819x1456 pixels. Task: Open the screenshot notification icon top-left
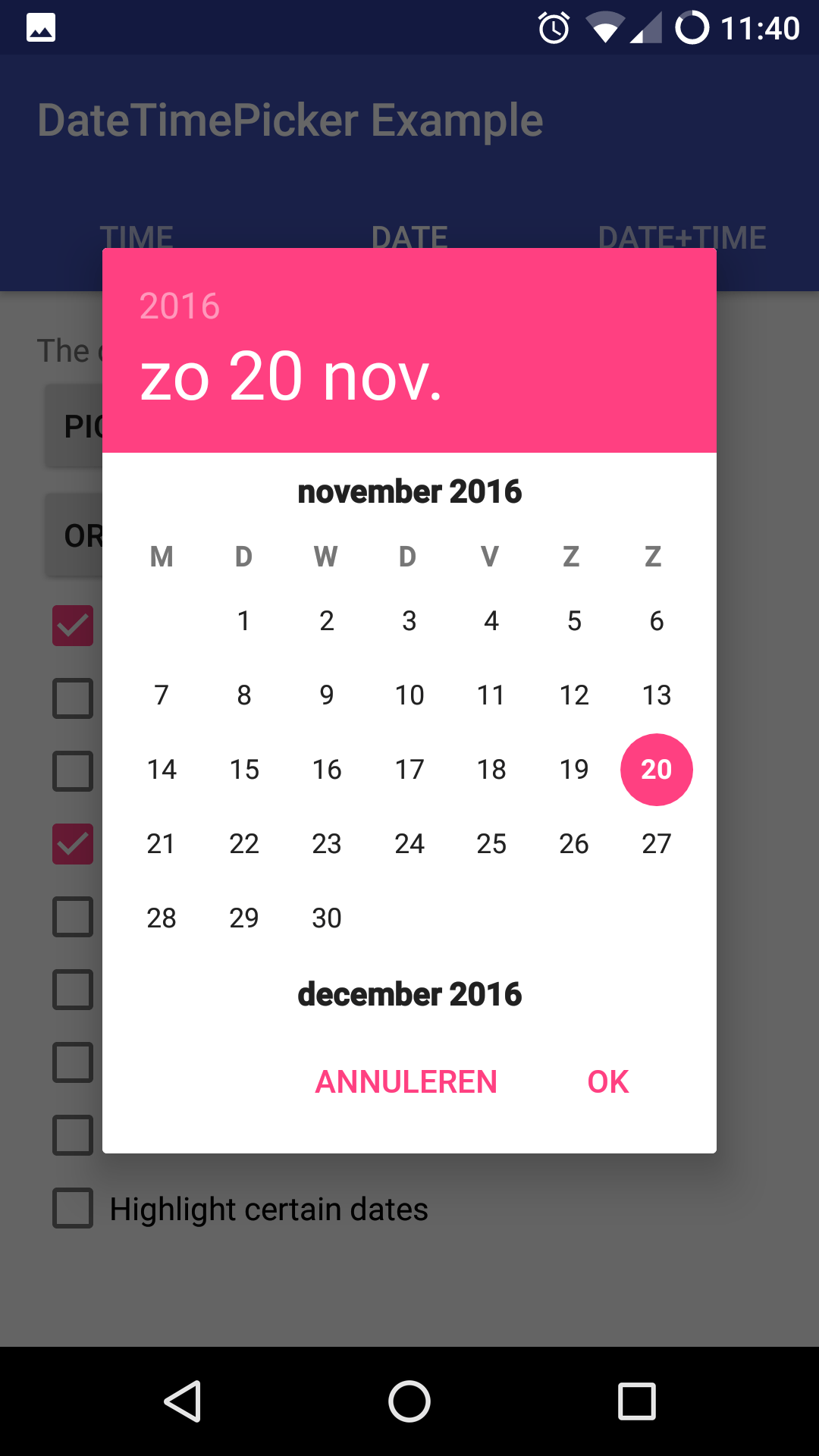click(x=42, y=28)
